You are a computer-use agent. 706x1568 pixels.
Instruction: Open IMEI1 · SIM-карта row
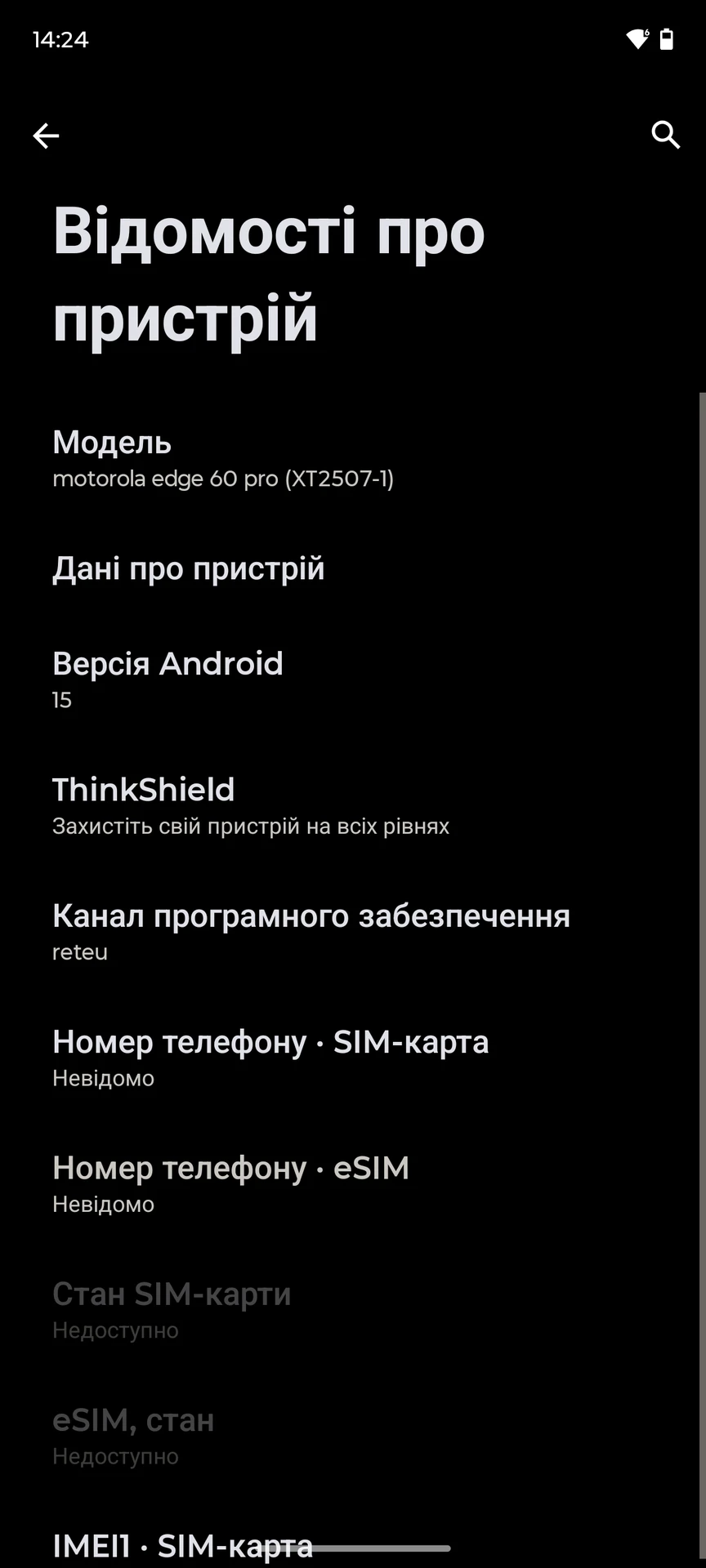[x=353, y=1546]
